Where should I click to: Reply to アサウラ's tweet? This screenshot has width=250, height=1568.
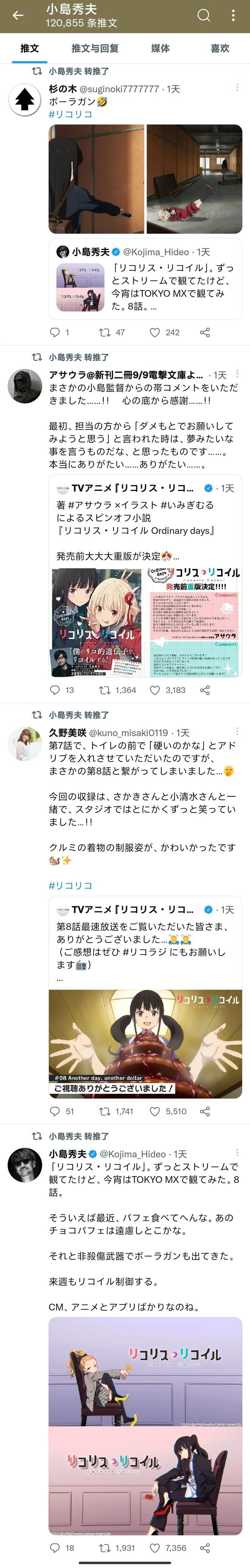pyautogui.click(x=55, y=690)
